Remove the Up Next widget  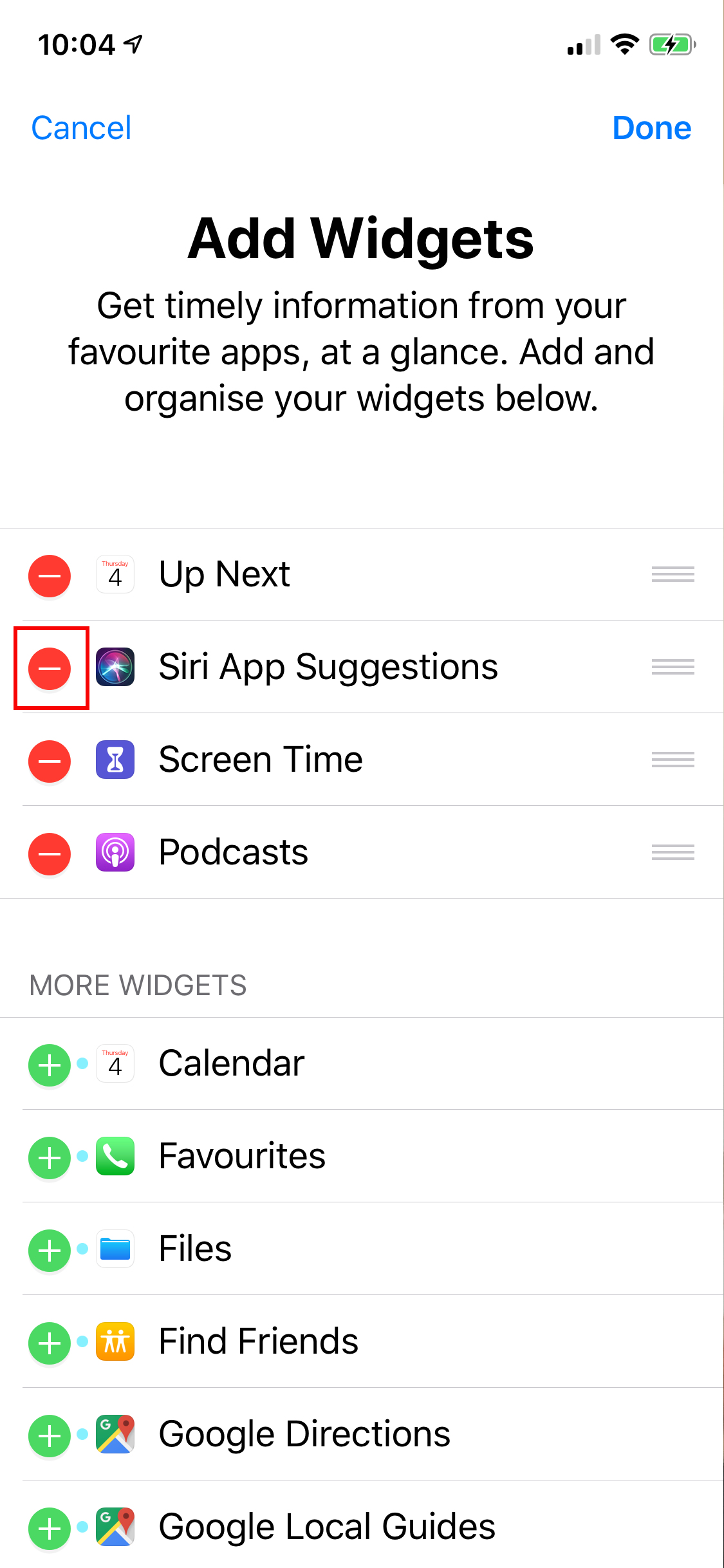[49, 575]
